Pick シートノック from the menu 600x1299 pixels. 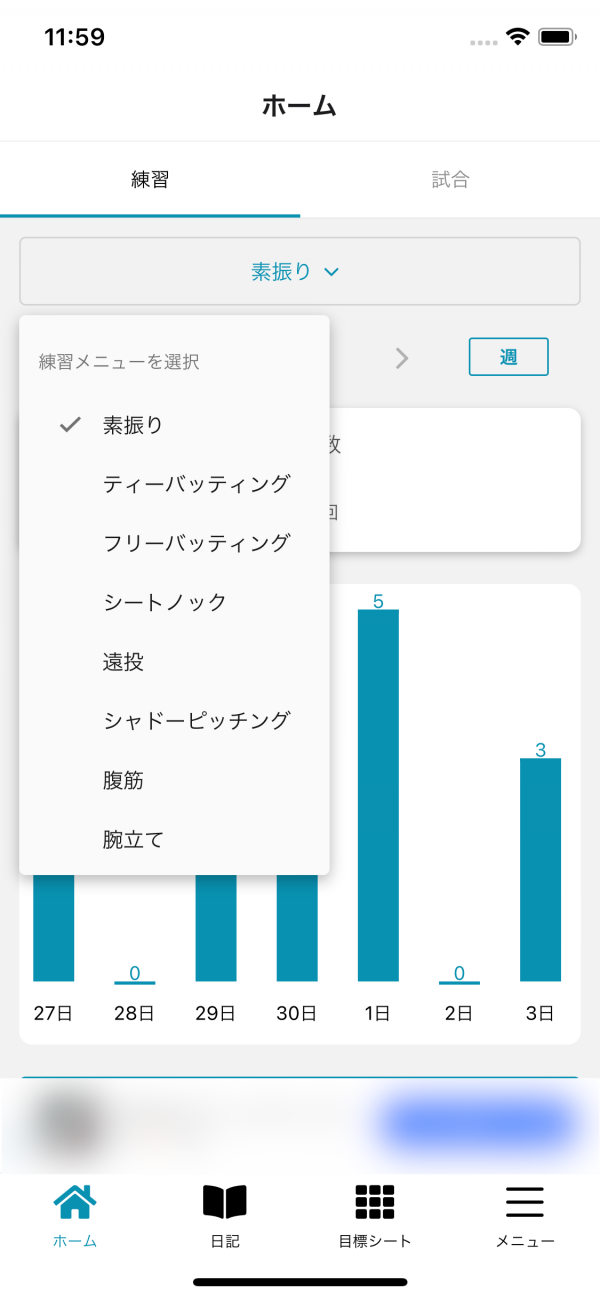coord(165,602)
